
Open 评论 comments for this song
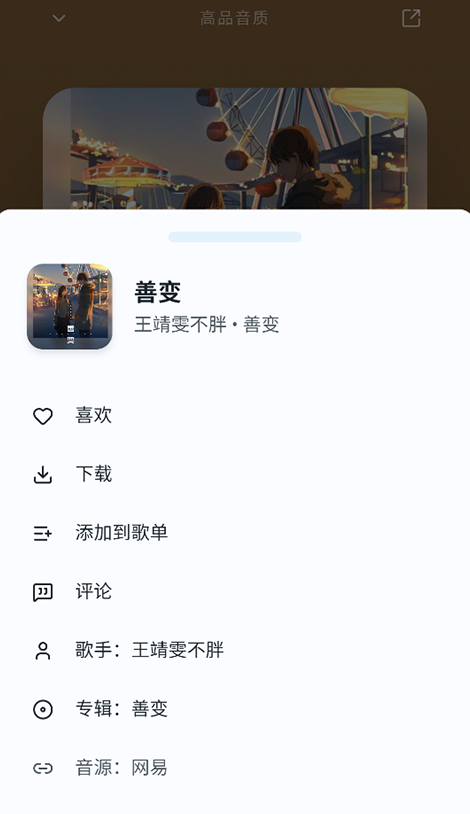click(x=235, y=592)
